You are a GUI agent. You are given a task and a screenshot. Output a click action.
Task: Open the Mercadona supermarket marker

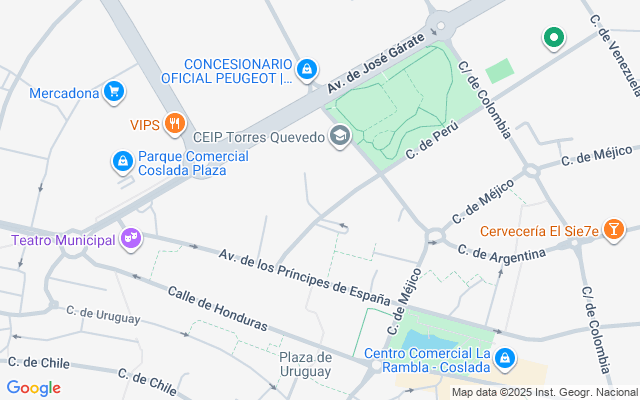coord(114,92)
